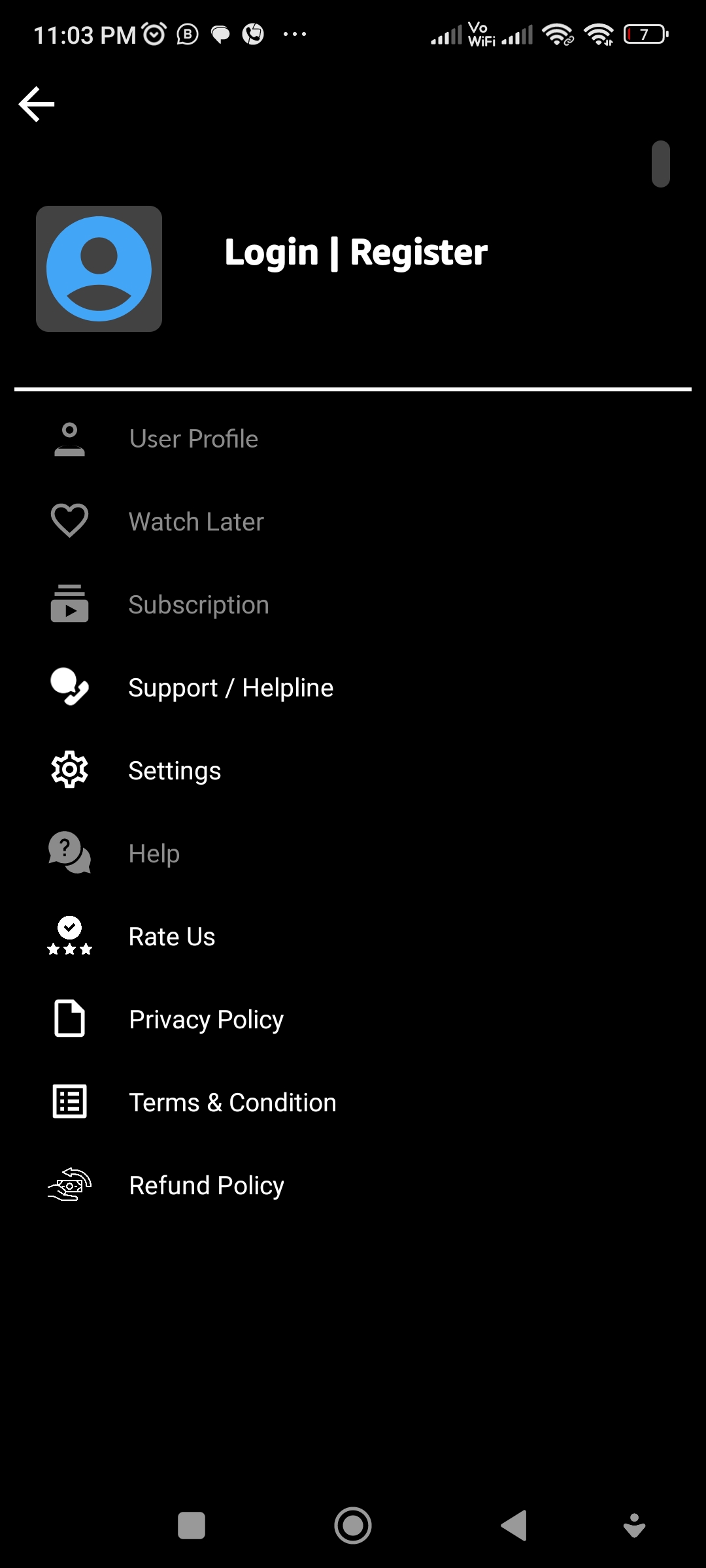
Task: Go to the system home screen
Action: (353, 1526)
